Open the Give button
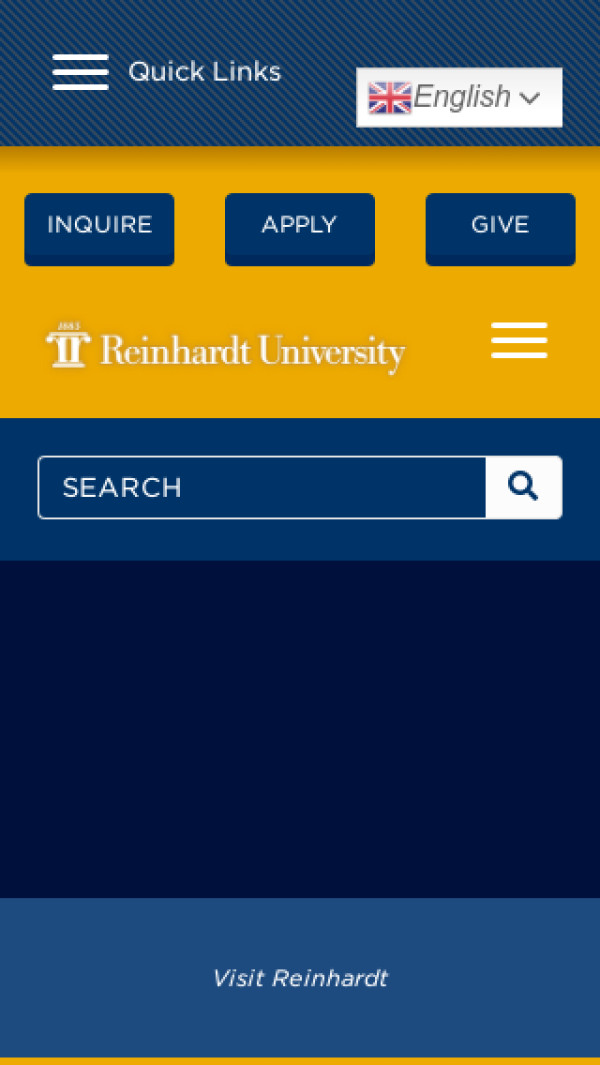Image resolution: width=600 pixels, height=1065 pixels. coord(500,228)
